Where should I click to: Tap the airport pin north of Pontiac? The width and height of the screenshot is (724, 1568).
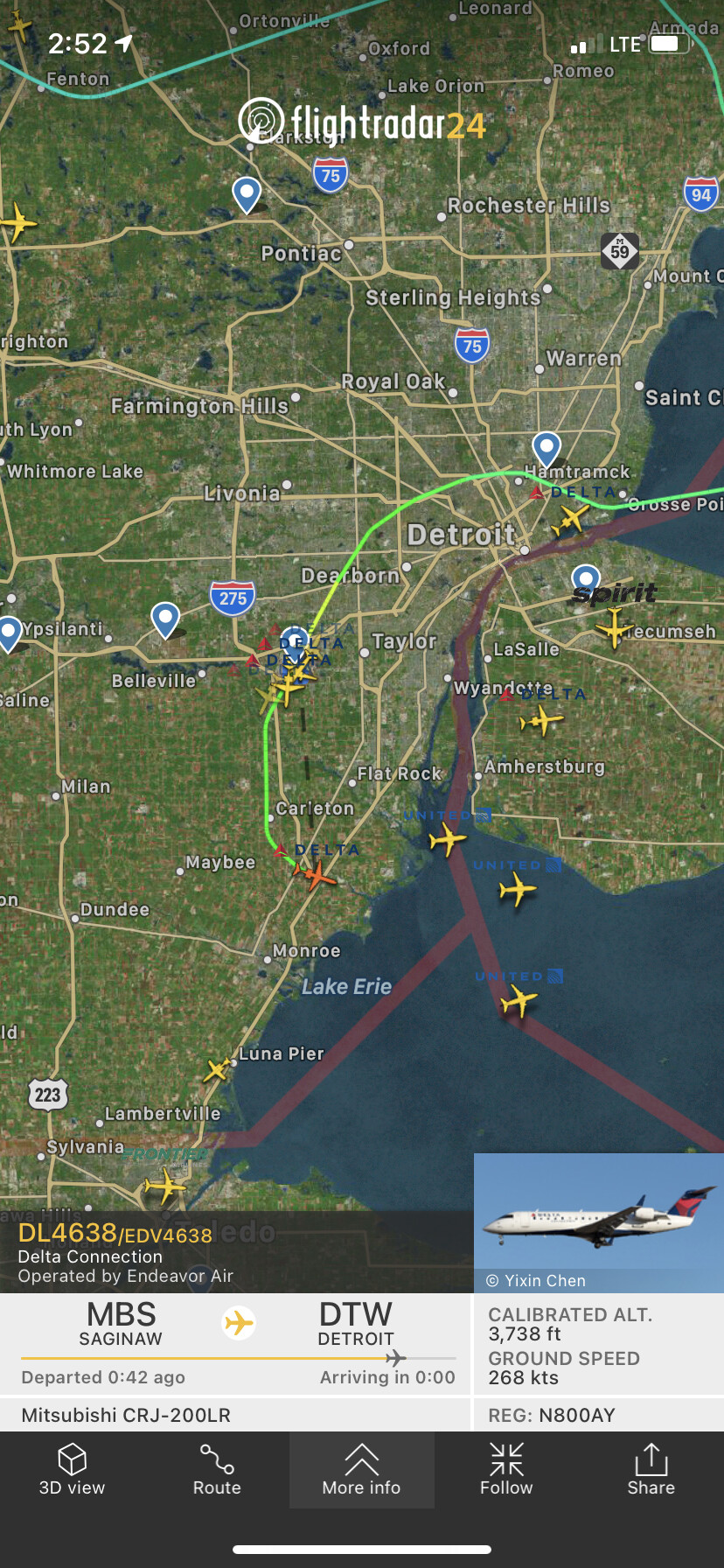(x=247, y=193)
